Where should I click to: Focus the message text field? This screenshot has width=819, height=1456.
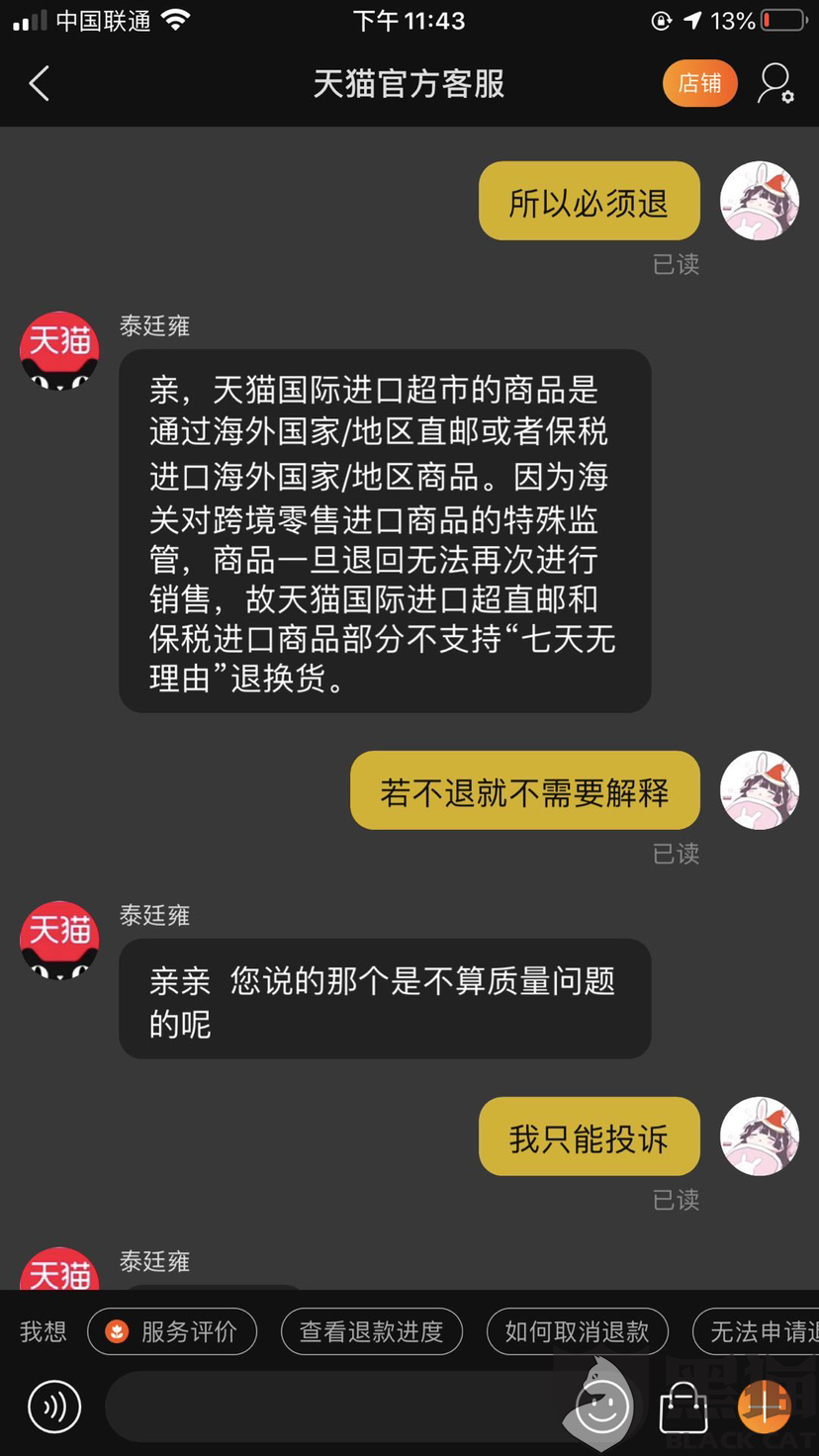coord(336,1406)
